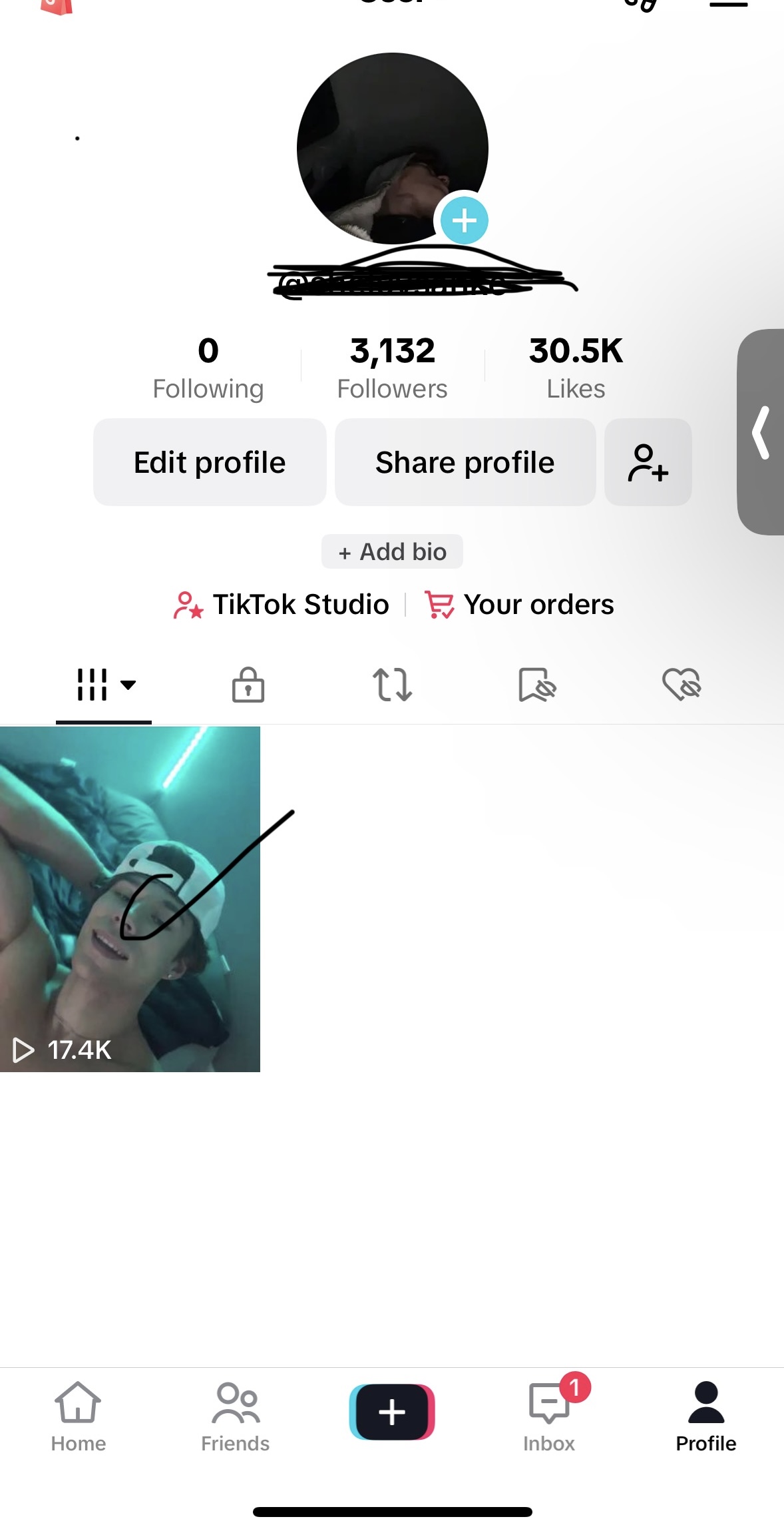Change profile photo with plus badge
The image size is (784, 1533).
[x=464, y=220]
